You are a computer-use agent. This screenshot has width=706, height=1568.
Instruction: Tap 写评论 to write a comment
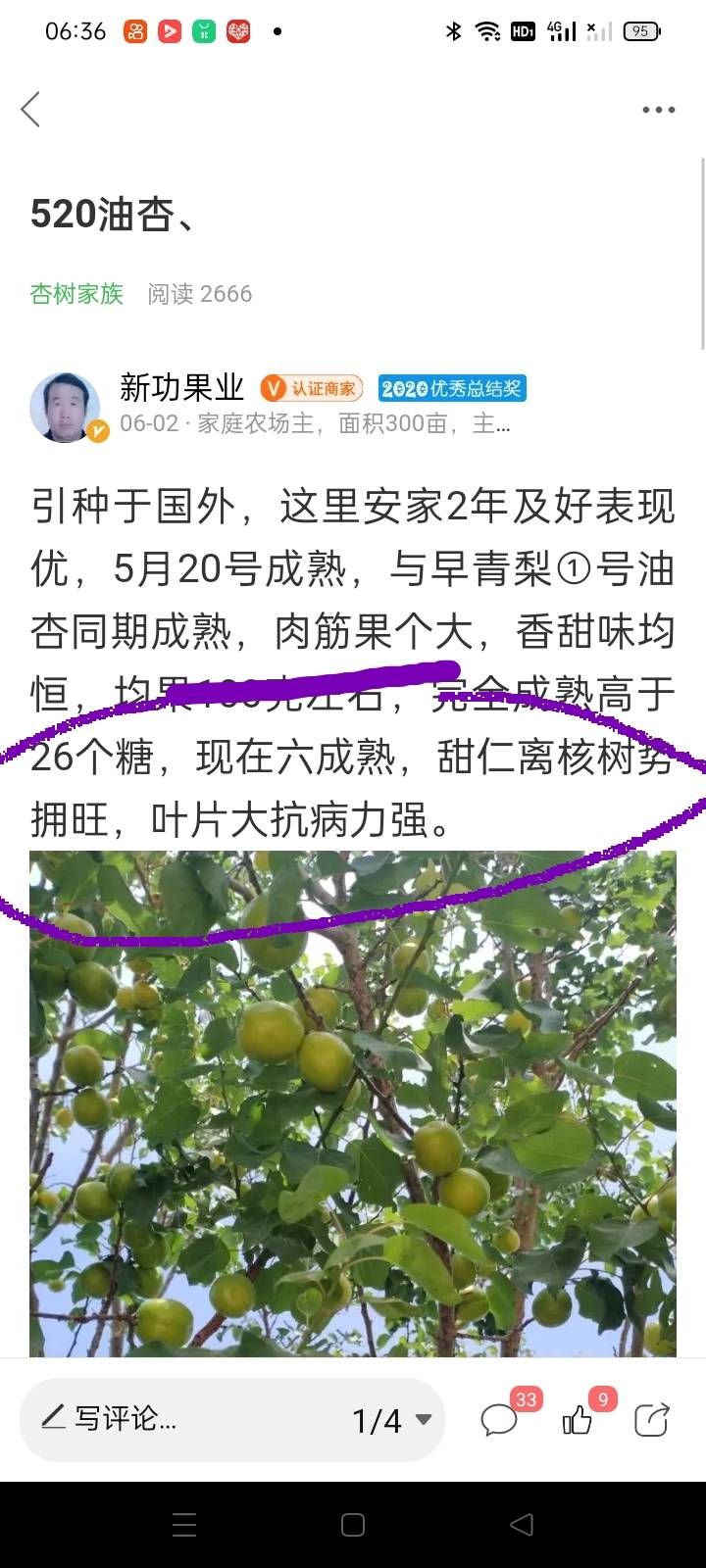[x=110, y=1418]
